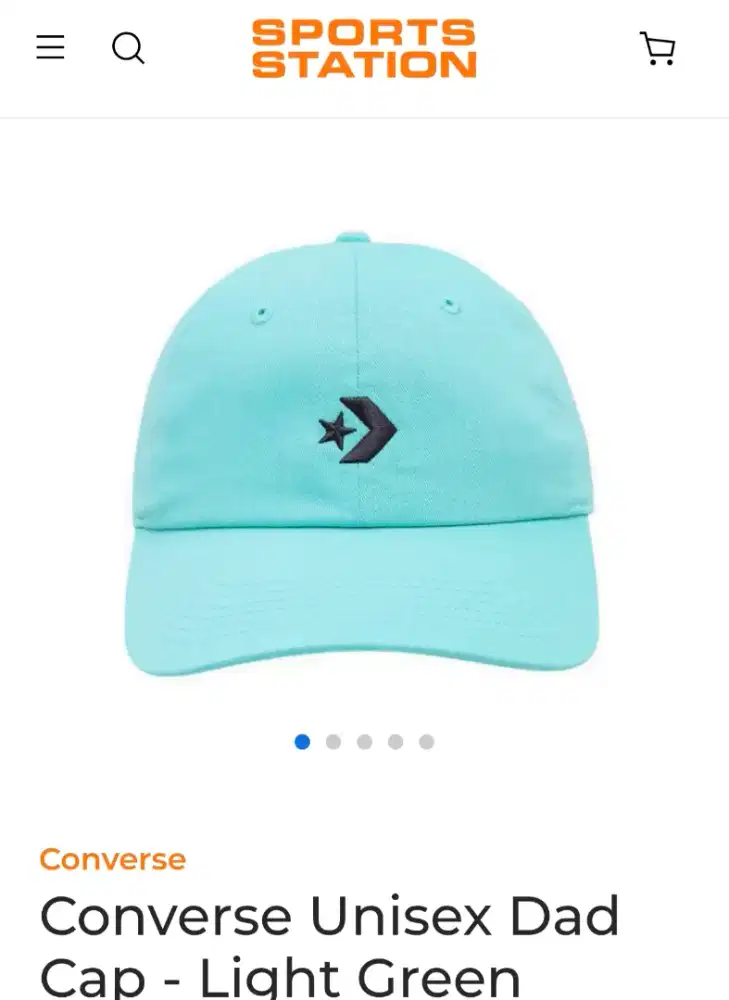Open the orange Converse brand link
The width and height of the screenshot is (729, 1000).
112,859
